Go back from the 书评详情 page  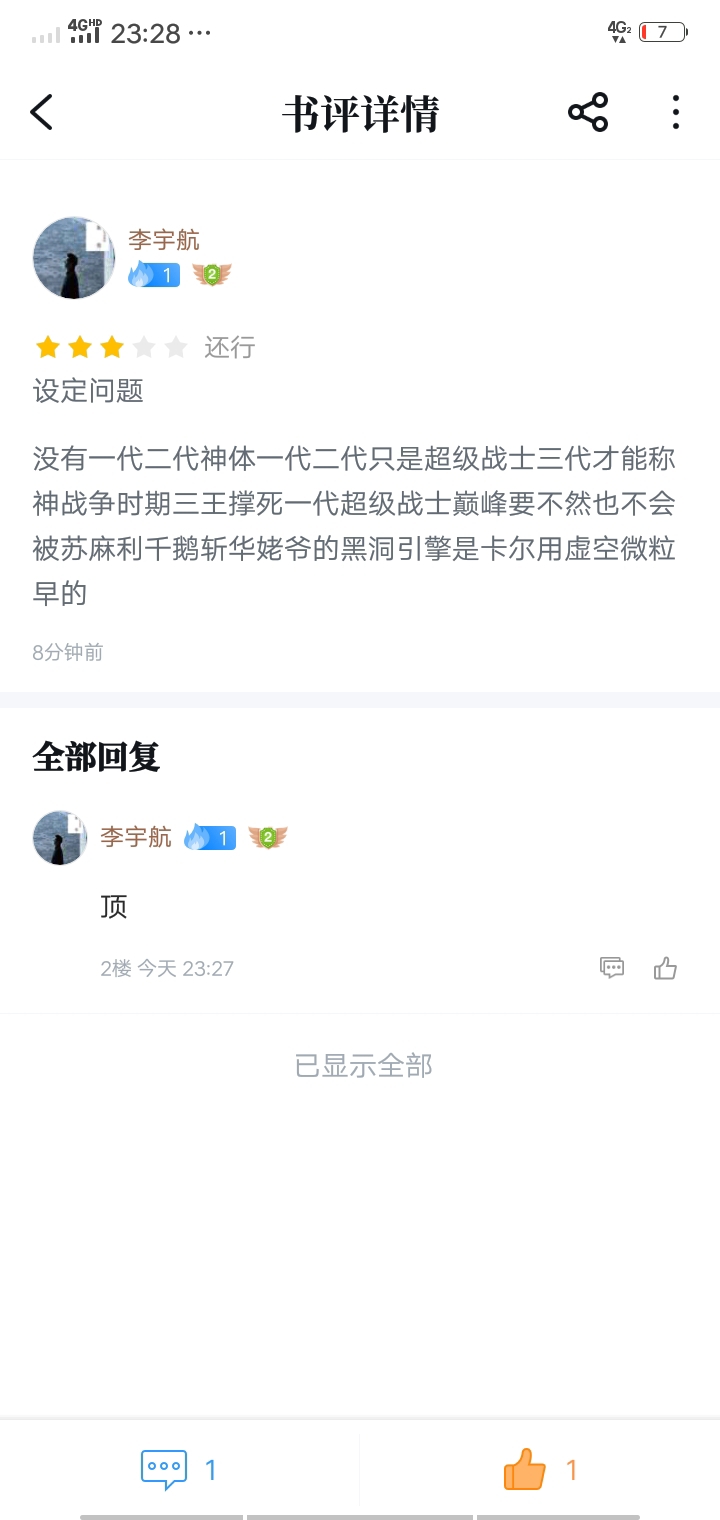41,112
